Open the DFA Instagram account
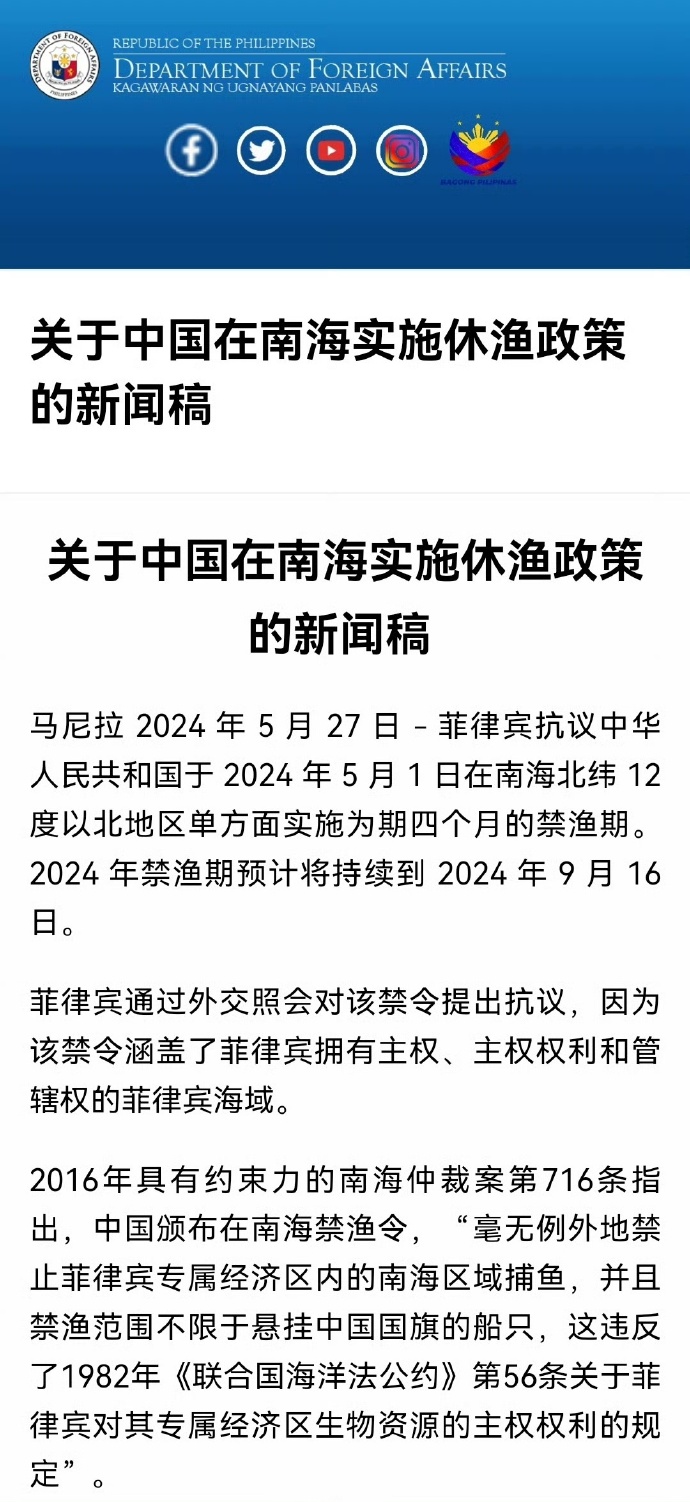The image size is (690, 1502). coord(401,151)
